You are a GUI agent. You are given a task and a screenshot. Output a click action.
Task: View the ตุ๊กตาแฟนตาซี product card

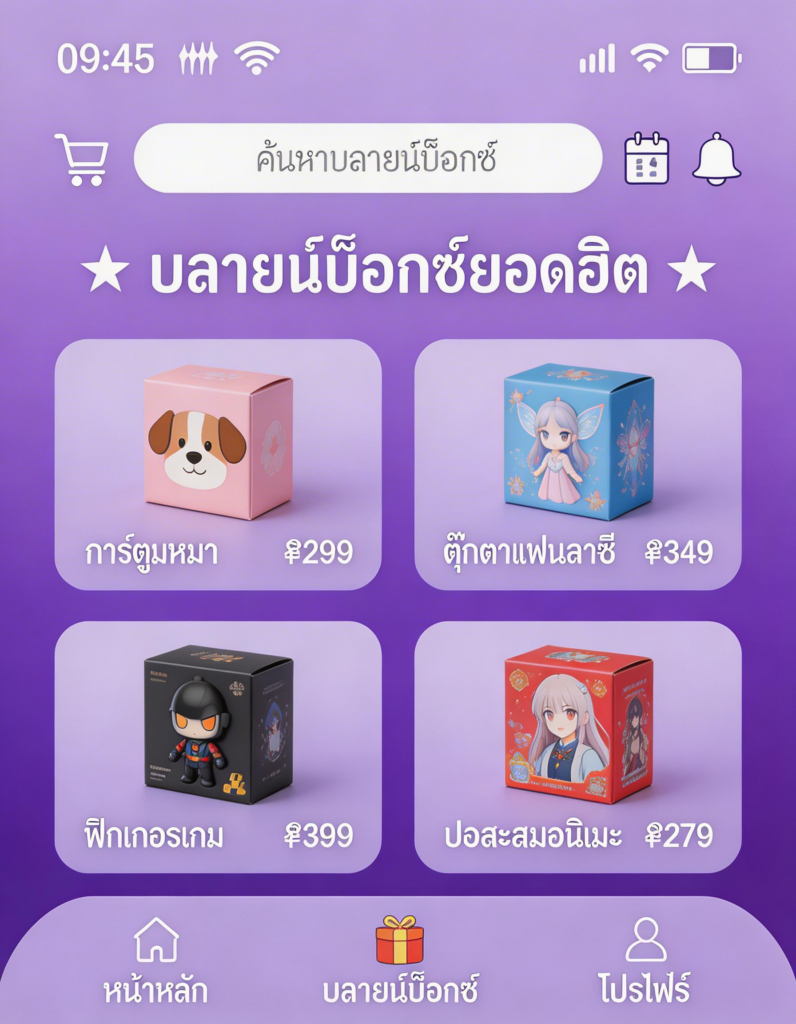pos(577,464)
